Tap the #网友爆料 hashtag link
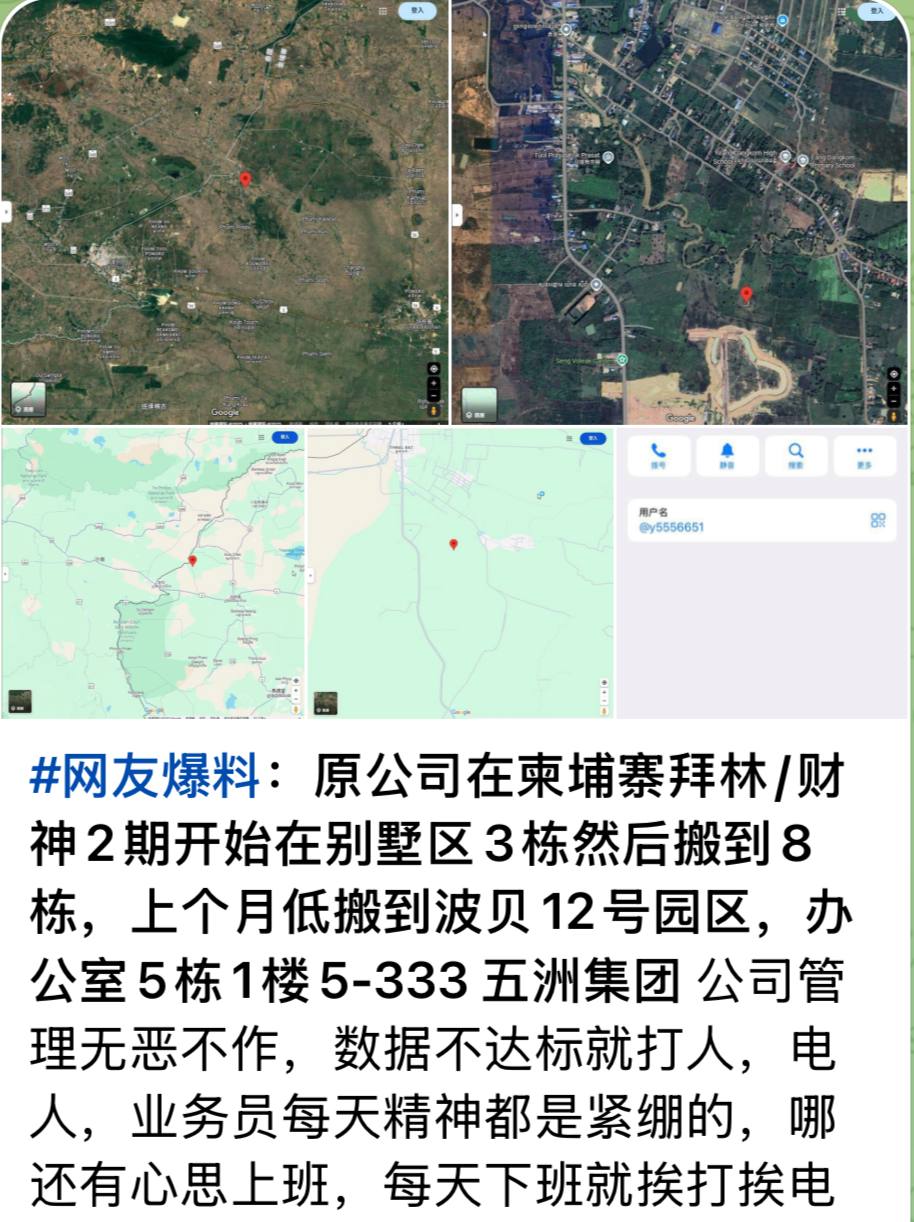 [145, 778]
